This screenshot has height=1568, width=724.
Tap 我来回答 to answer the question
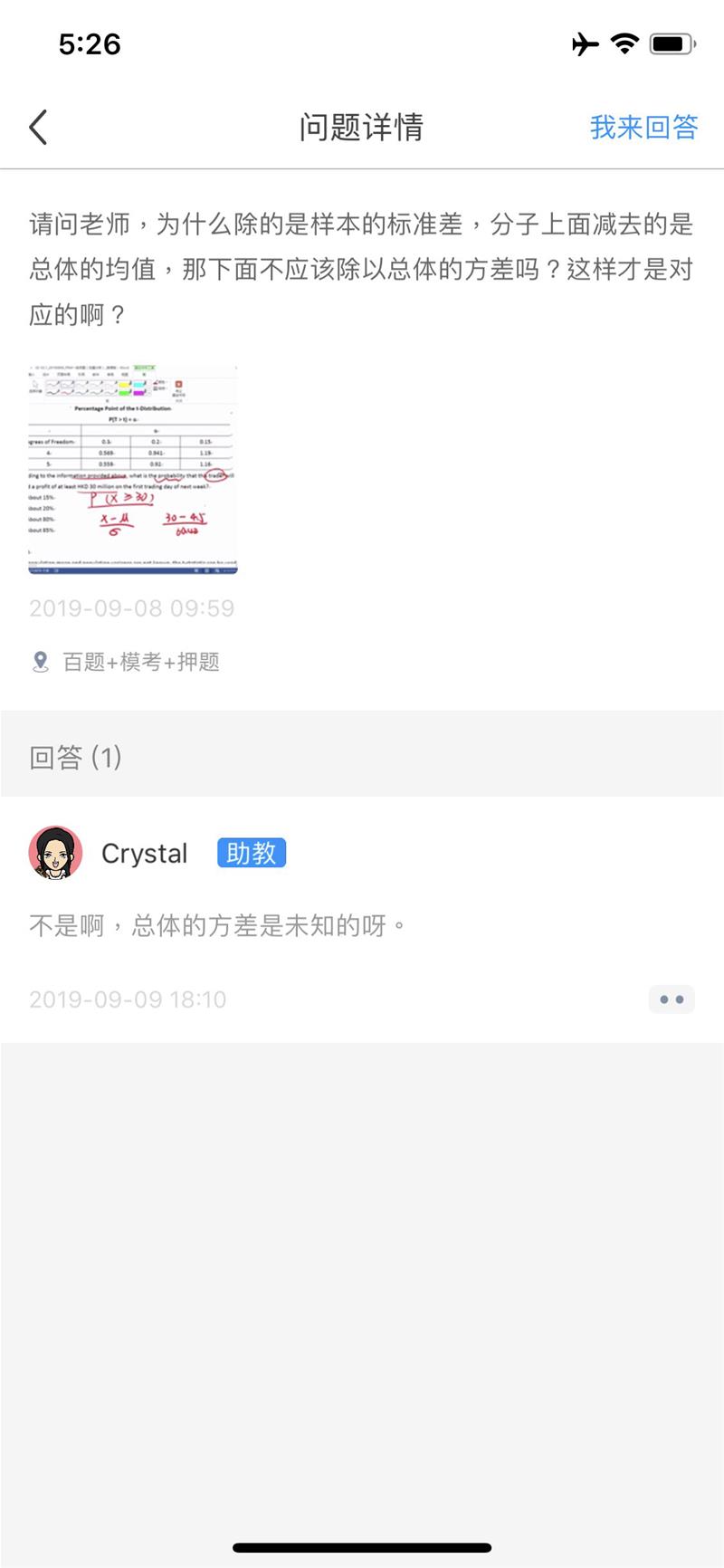(x=643, y=128)
